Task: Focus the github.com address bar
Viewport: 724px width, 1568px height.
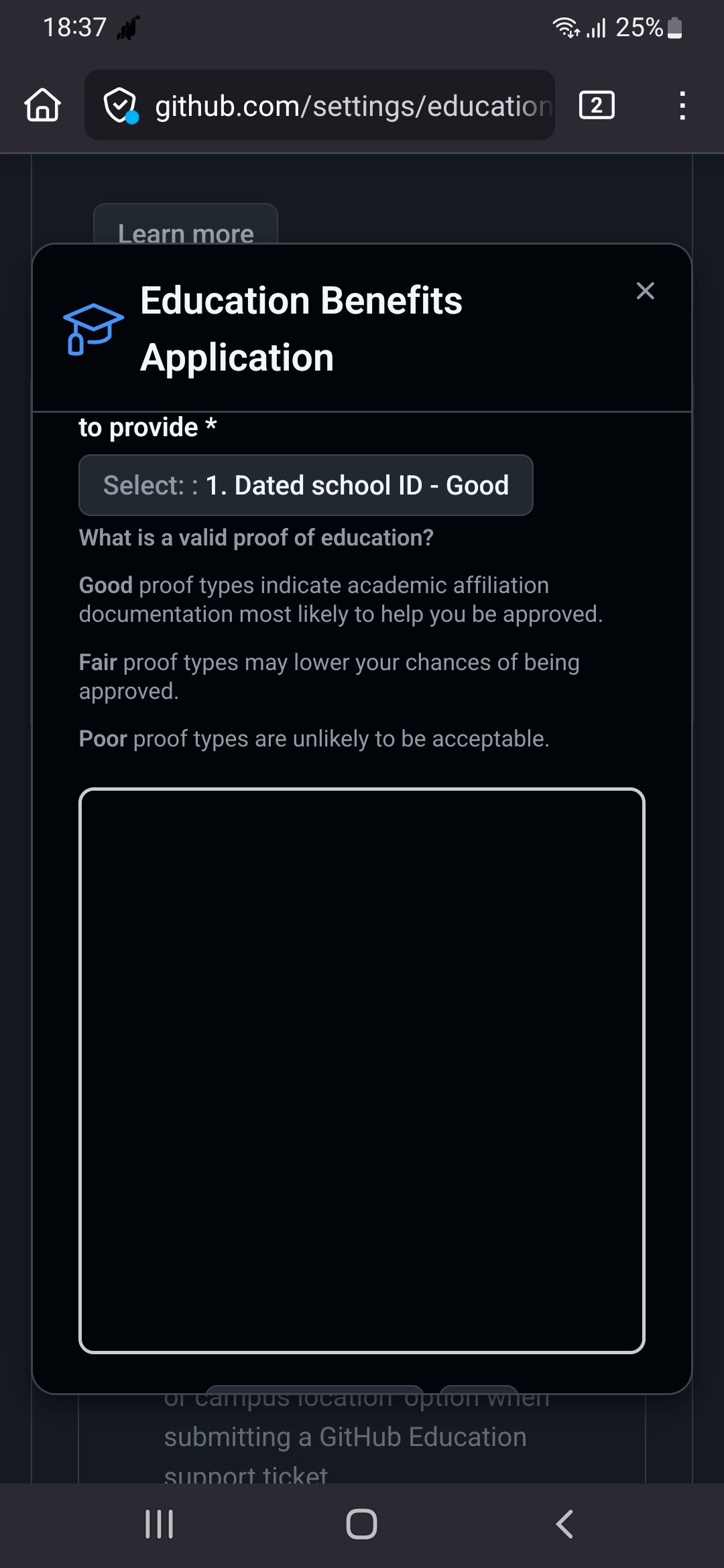Action: point(352,106)
